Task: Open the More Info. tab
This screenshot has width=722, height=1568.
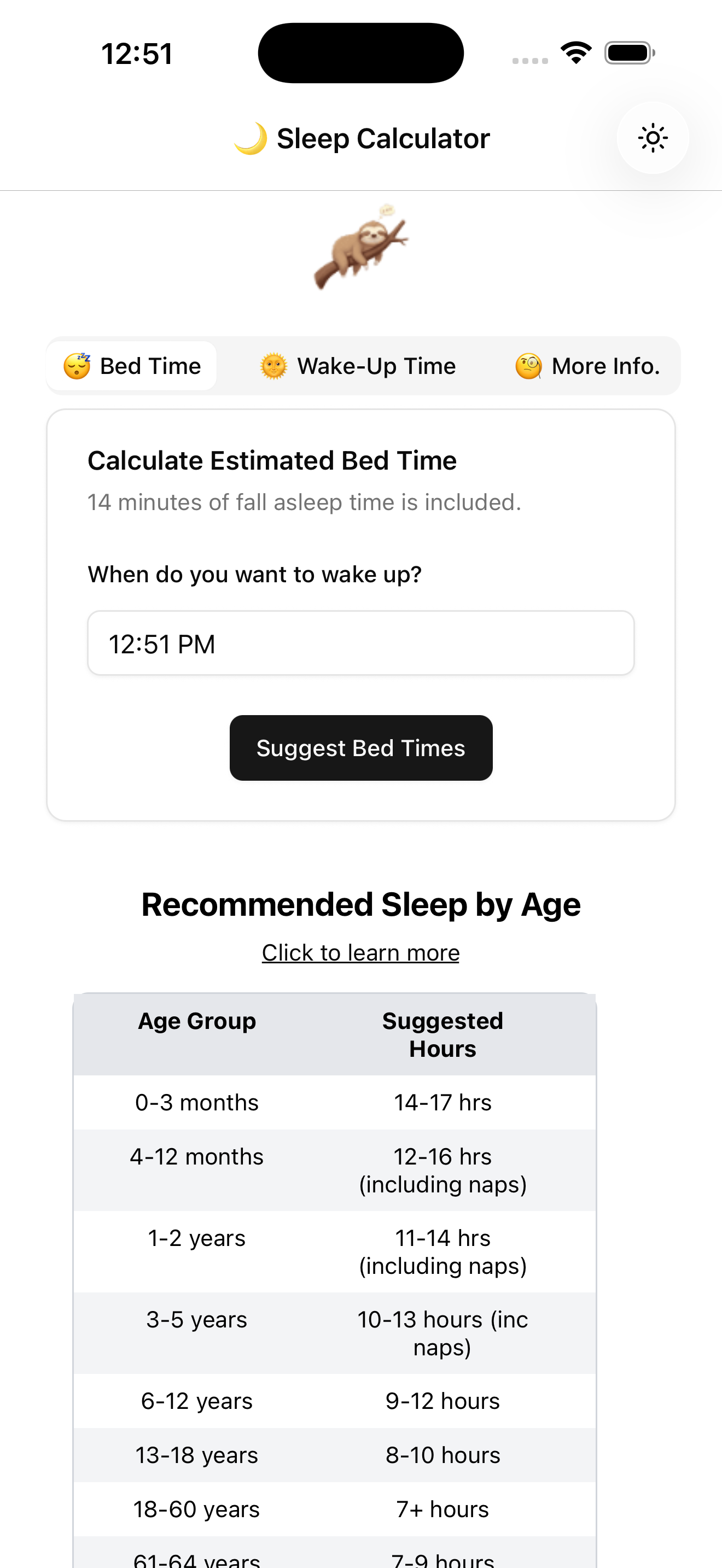Action: tap(588, 365)
